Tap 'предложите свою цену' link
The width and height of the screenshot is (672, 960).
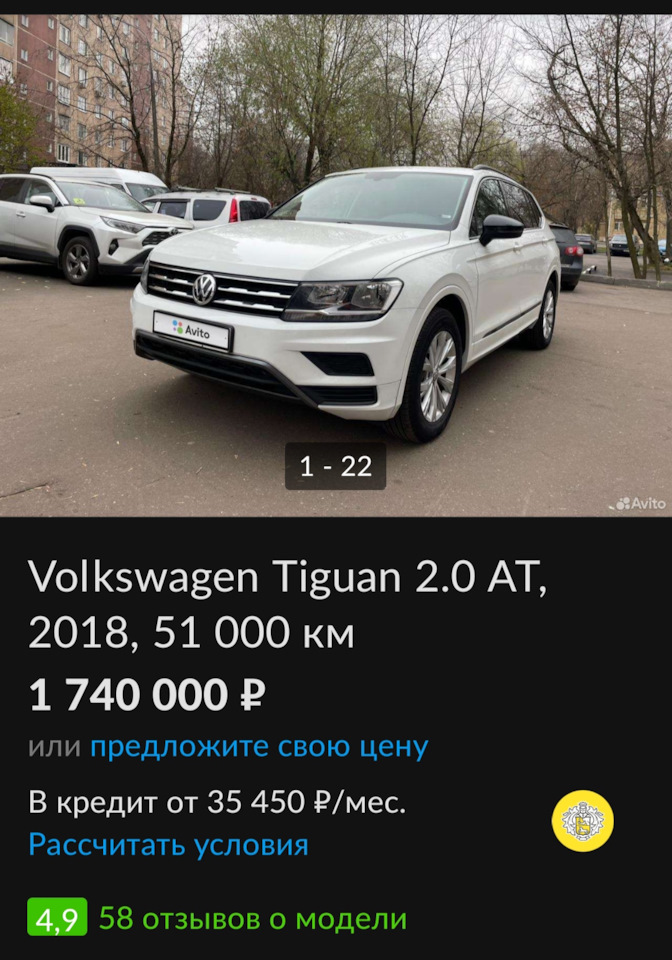[x=259, y=747]
